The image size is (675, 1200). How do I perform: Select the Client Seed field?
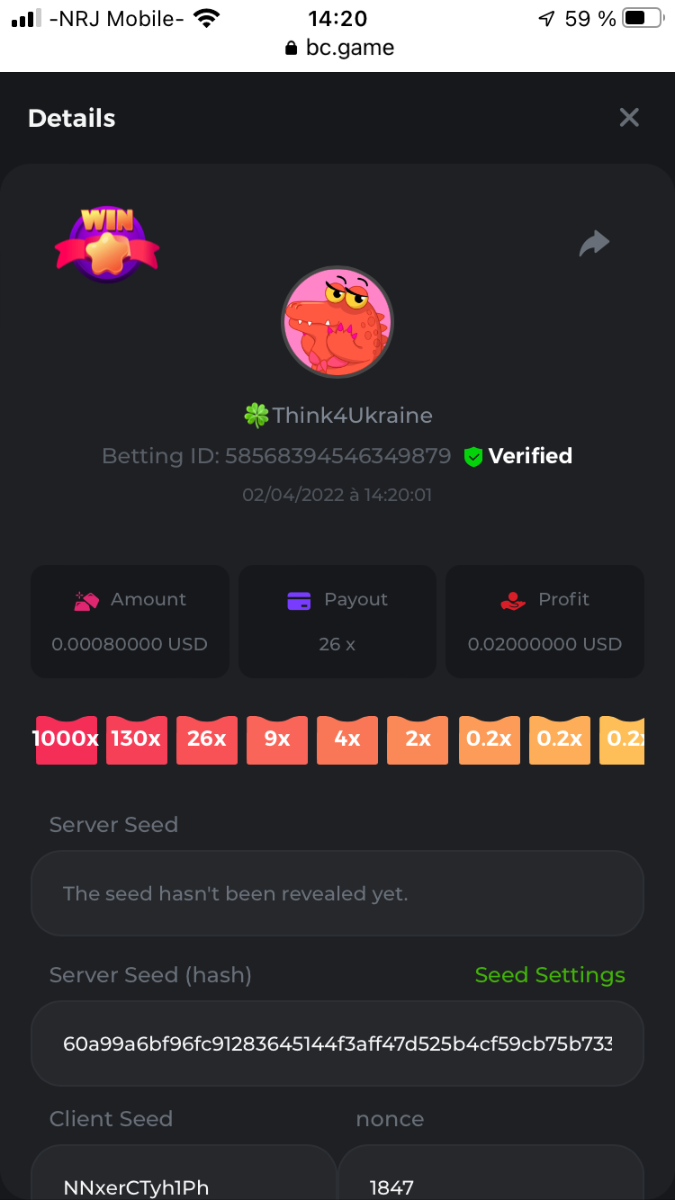(184, 1180)
